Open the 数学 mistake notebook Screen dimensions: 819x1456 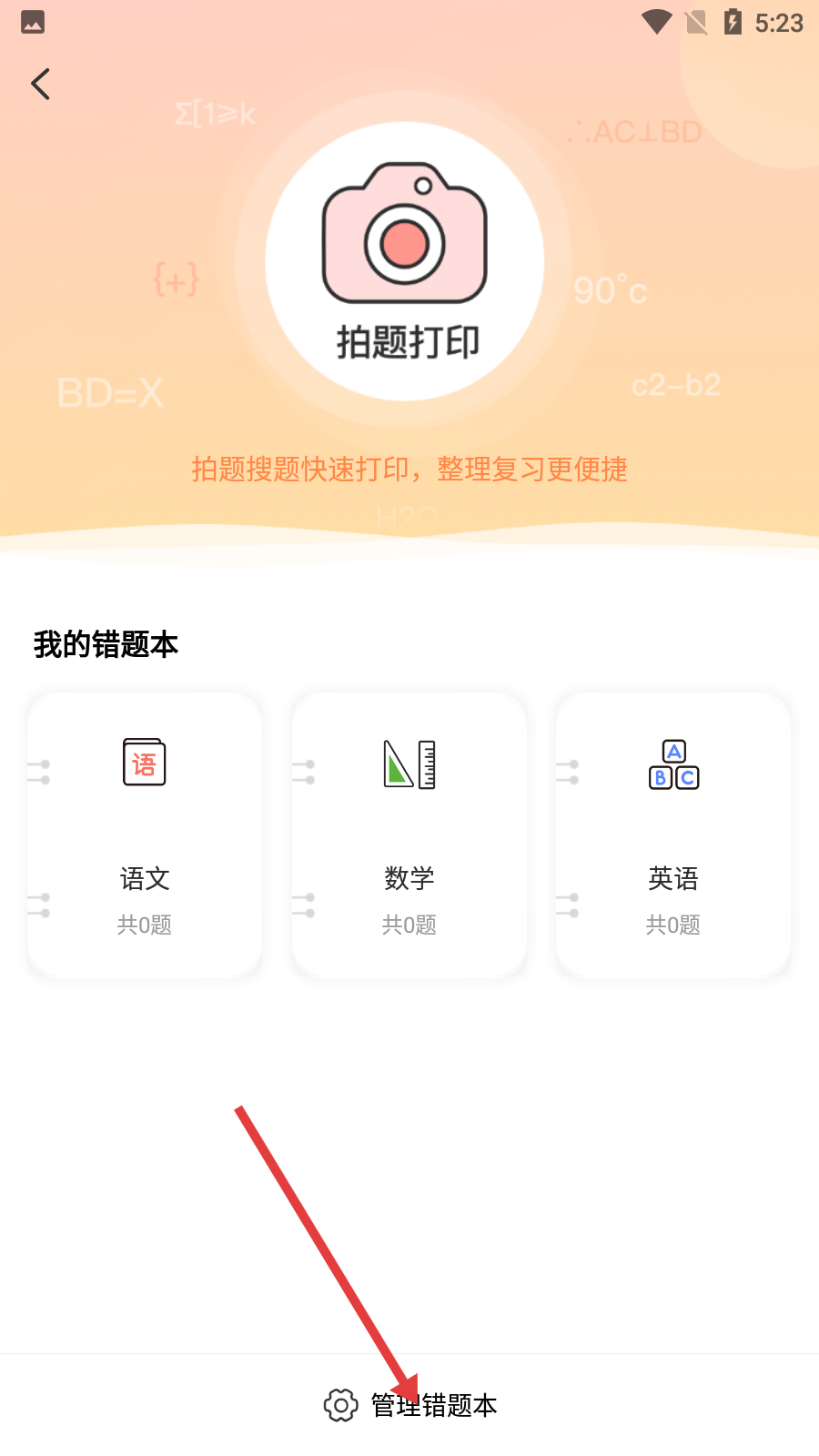pos(409,834)
